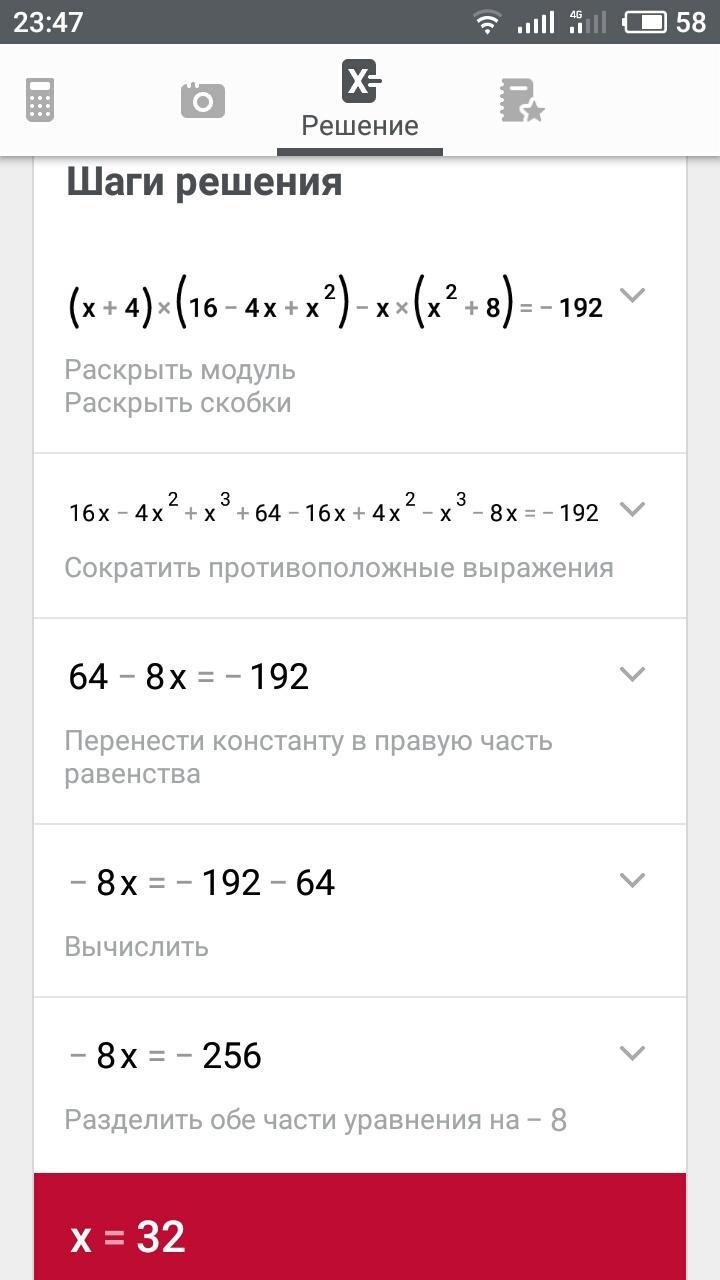Image resolution: width=720 pixels, height=1280 pixels.
Task: Open the bookmarks notebook tab
Action: click(x=521, y=100)
